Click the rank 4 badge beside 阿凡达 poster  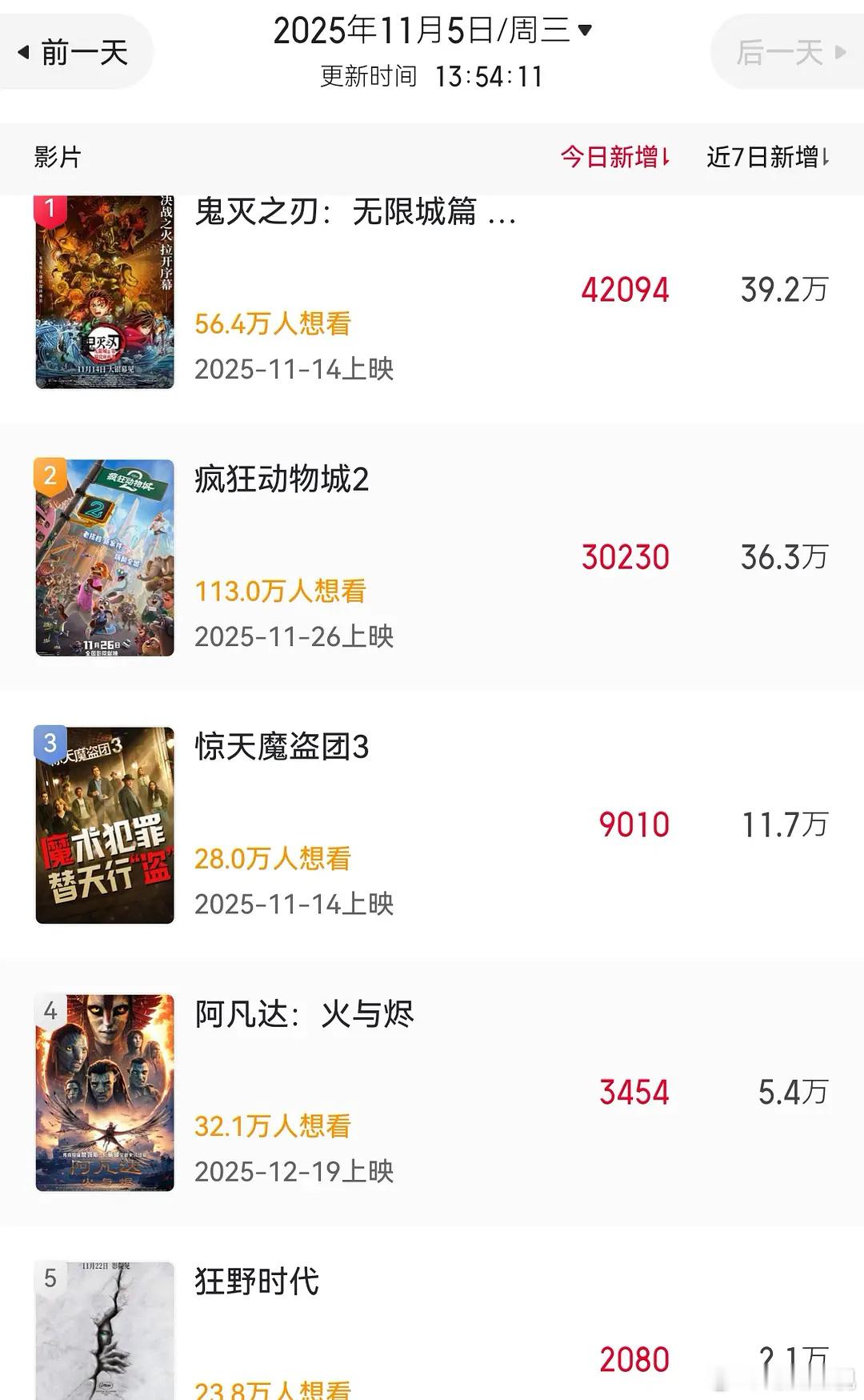coord(50,1010)
